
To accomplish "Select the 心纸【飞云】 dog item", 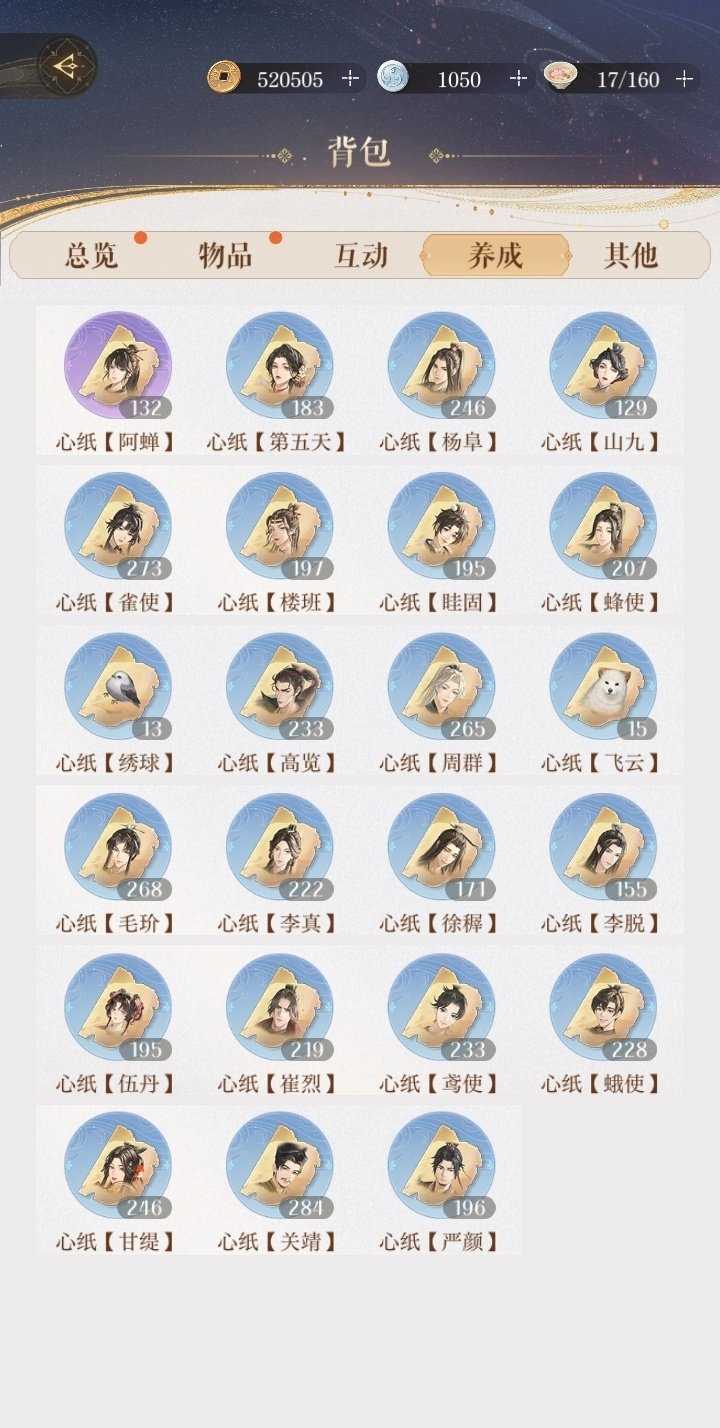I will [x=603, y=687].
